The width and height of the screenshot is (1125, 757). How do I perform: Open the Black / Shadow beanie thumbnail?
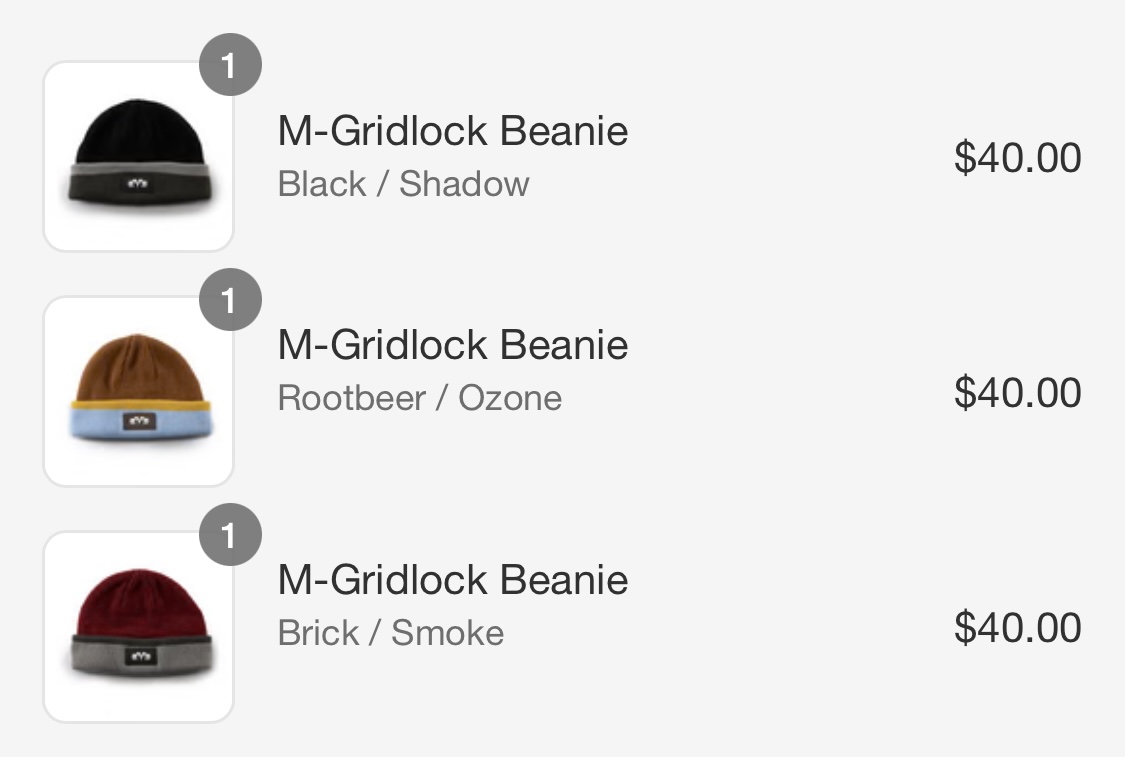(138, 157)
